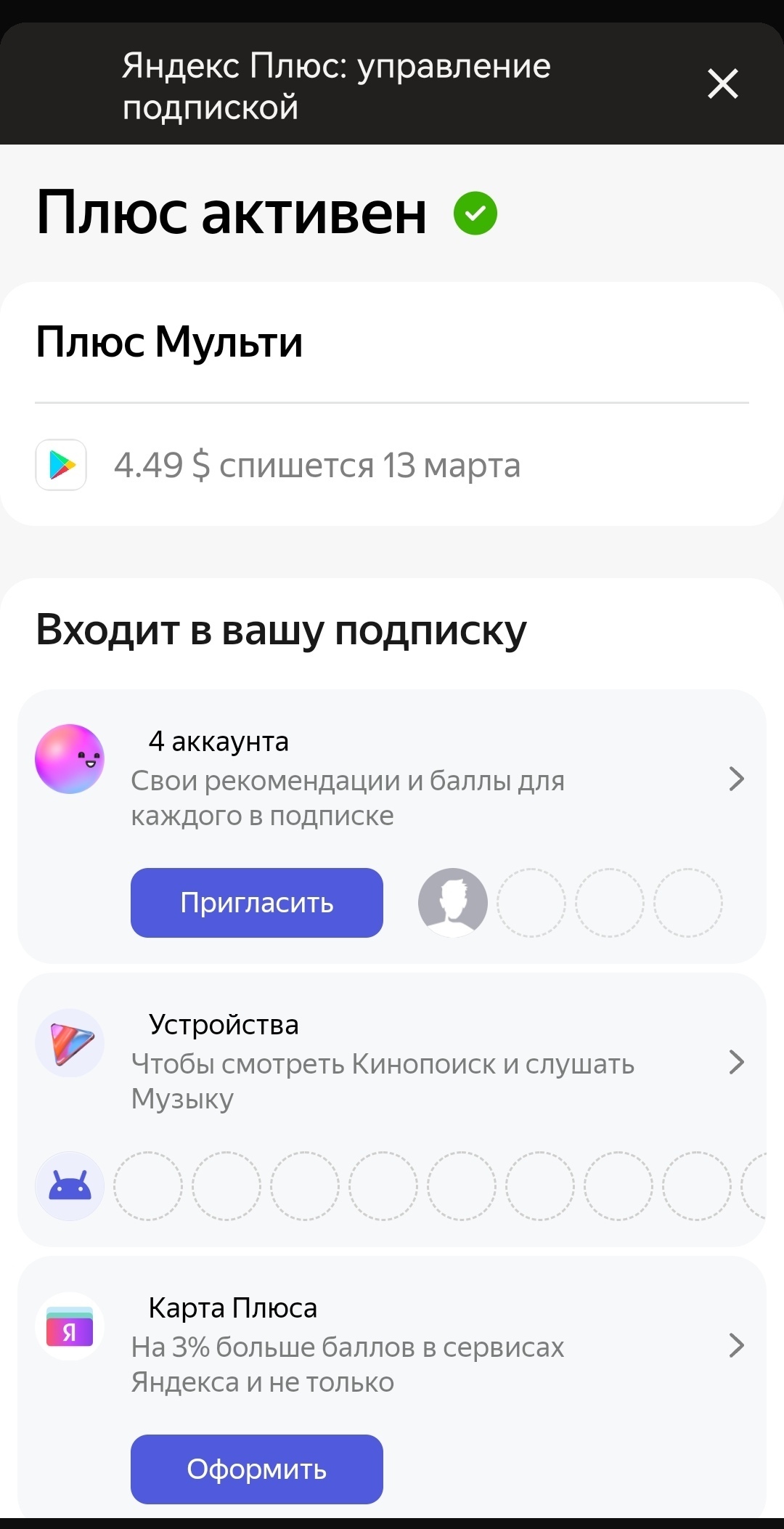Select the existing account member avatar
The image size is (784, 1529).
click(452, 902)
